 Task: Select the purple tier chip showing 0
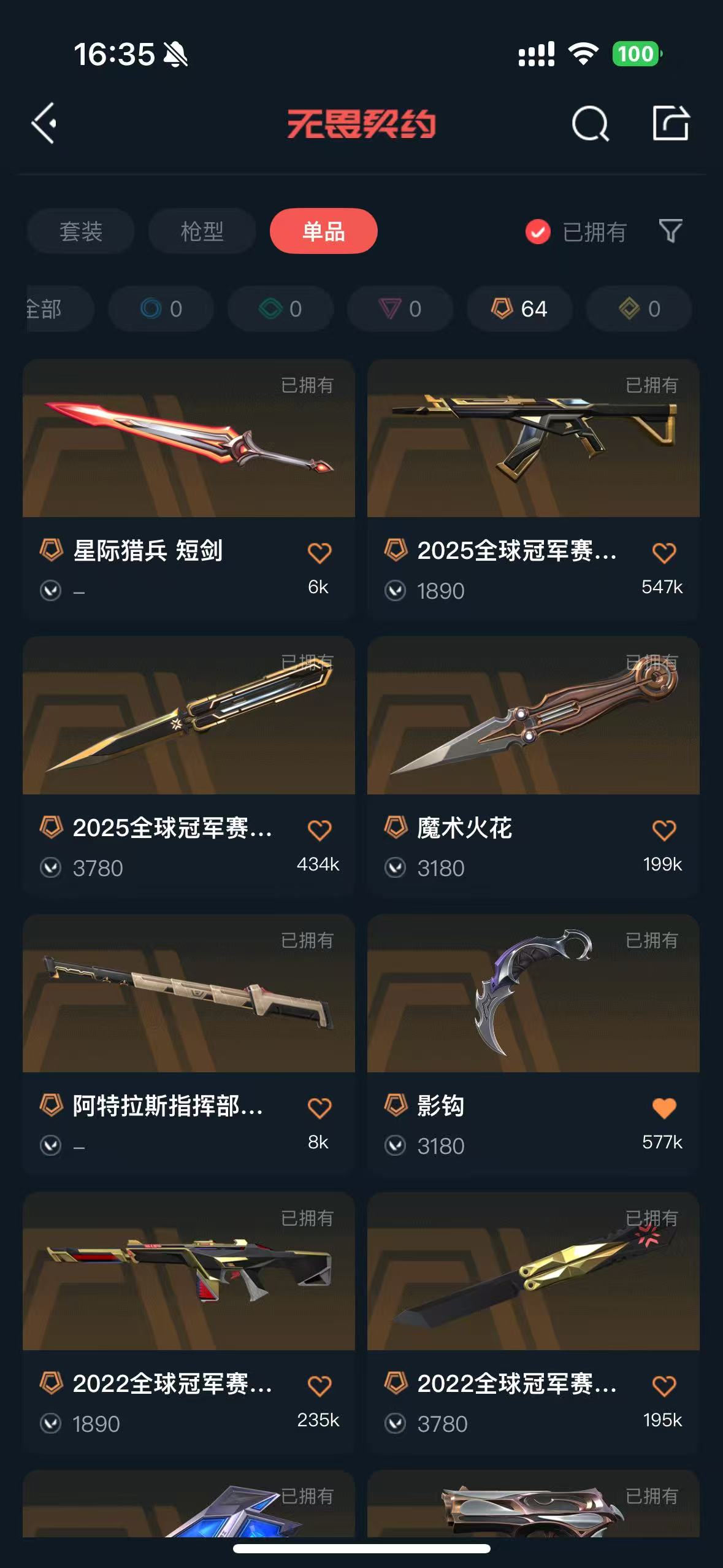(400, 309)
